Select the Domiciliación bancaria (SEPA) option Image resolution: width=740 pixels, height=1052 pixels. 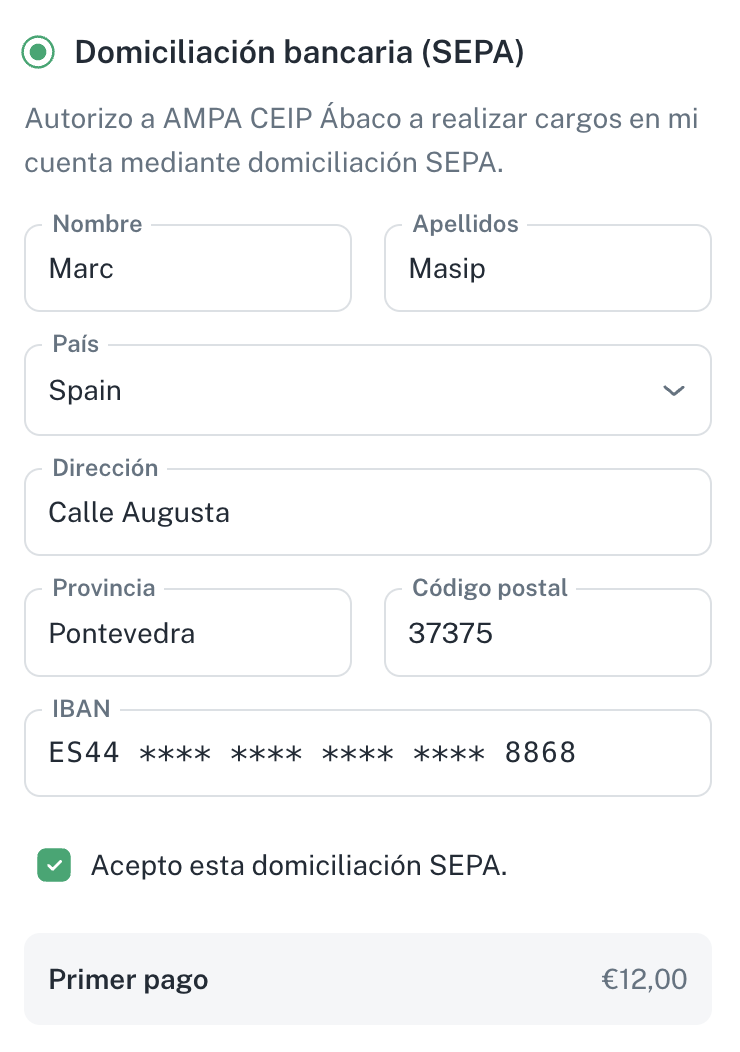[x=38, y=53]
